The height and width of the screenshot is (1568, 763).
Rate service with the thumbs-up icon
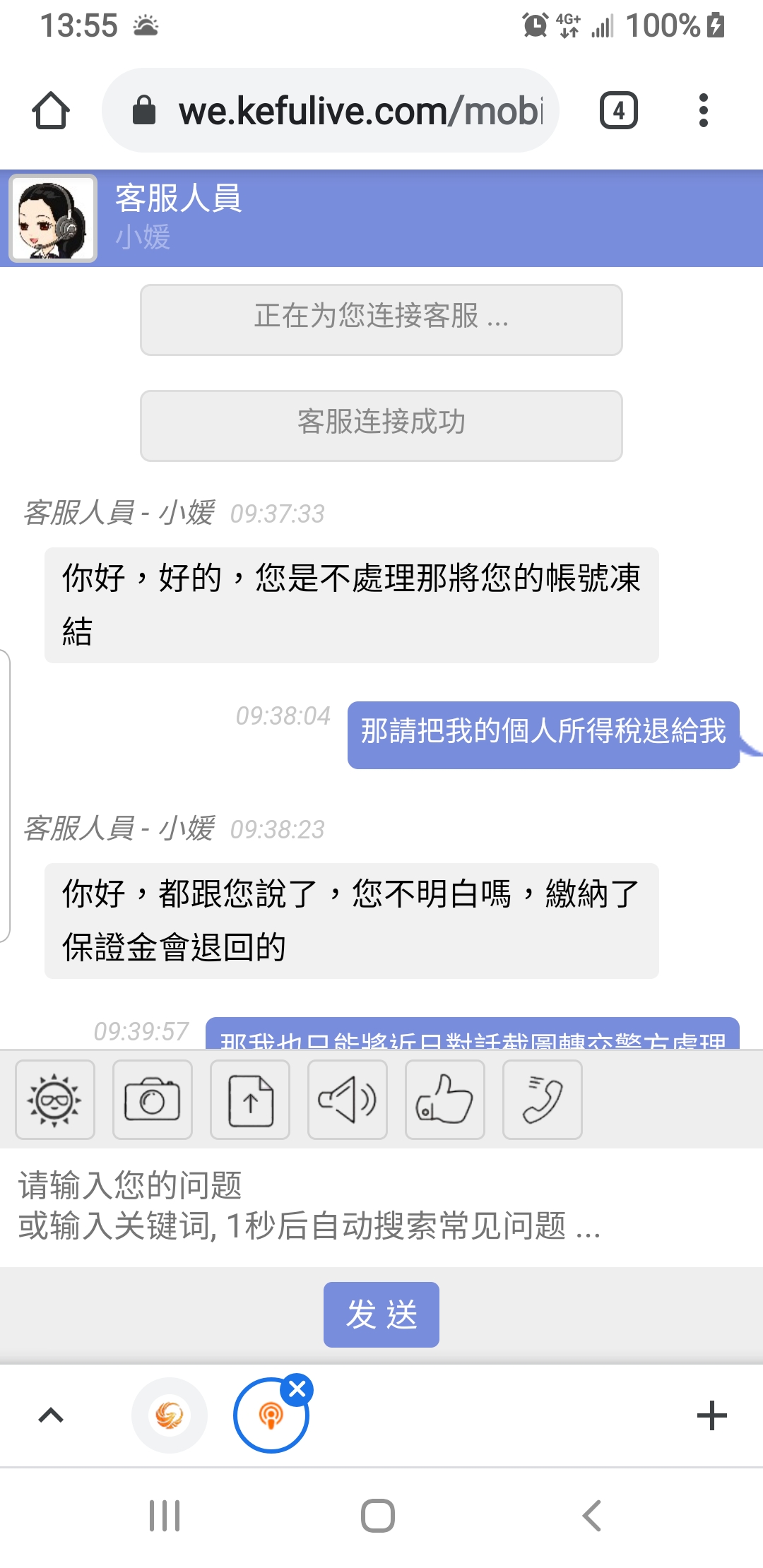pos(444,1100)
